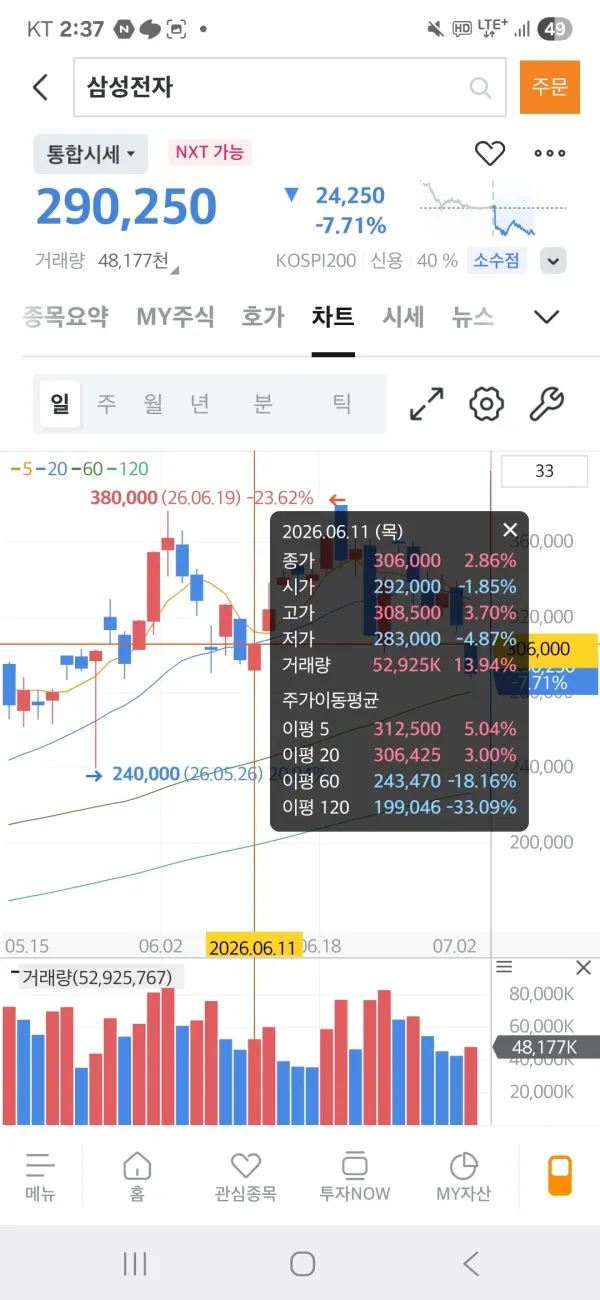Screen dimensions: 600x1300
Task: Expand the stock info chevron beside 소수점
Action: [553, 262]
